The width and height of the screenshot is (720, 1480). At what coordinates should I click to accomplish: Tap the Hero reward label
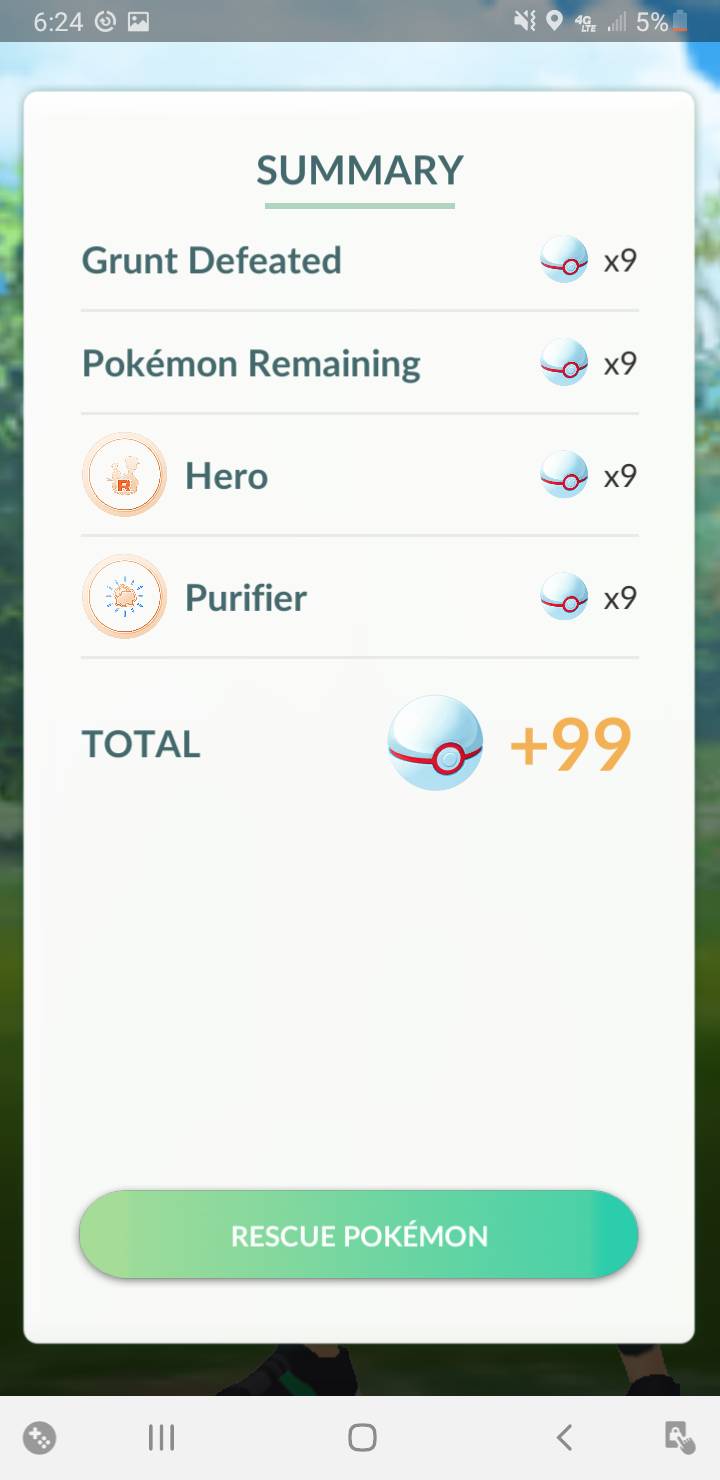226,475
